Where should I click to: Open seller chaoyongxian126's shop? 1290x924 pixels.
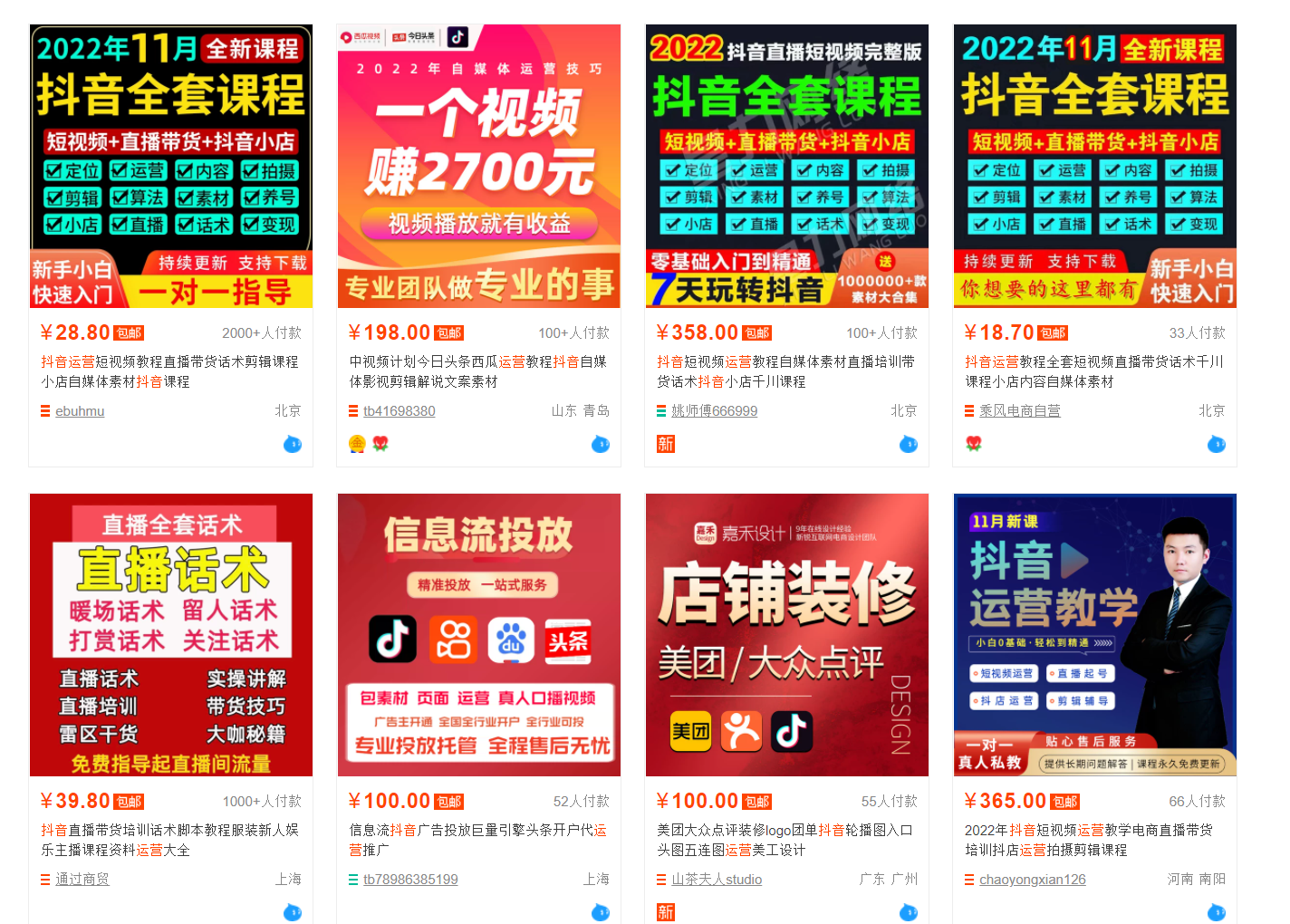[1032, 880]
